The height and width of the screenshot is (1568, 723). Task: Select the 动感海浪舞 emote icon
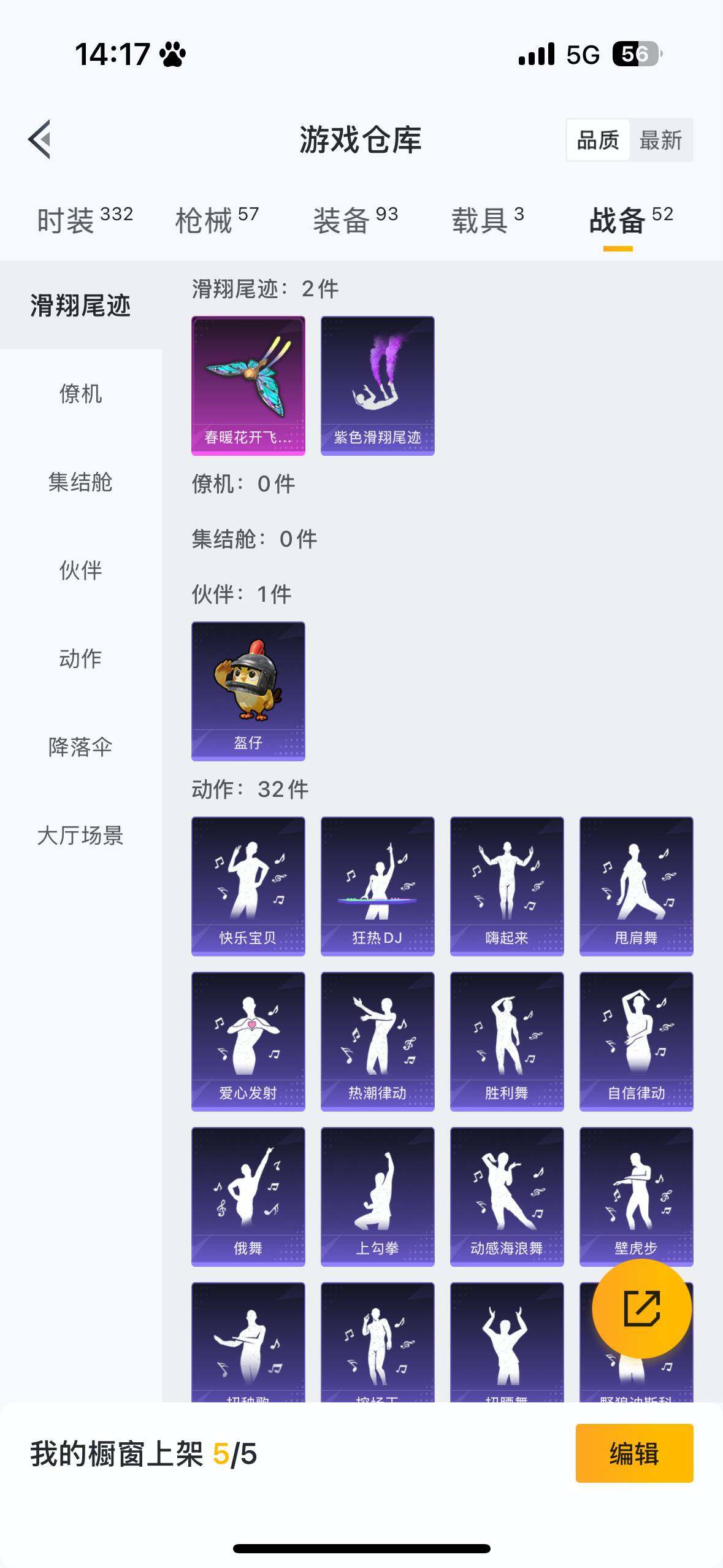[x=507, y=1193]
